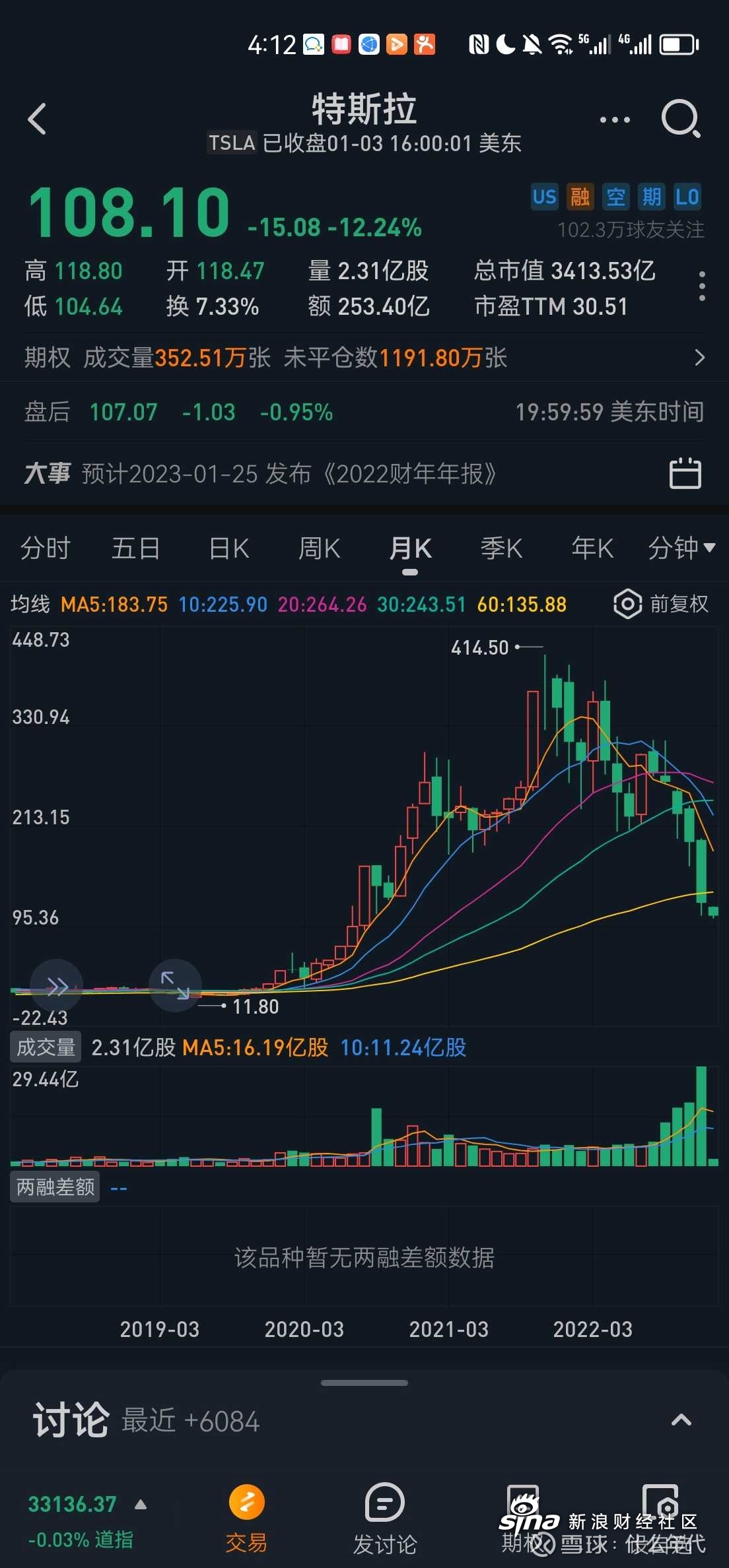The width and height of the screenshot is (729, 1568).
Task: Change the 成交量 indicator
Action: click(x=46, y=1047)
